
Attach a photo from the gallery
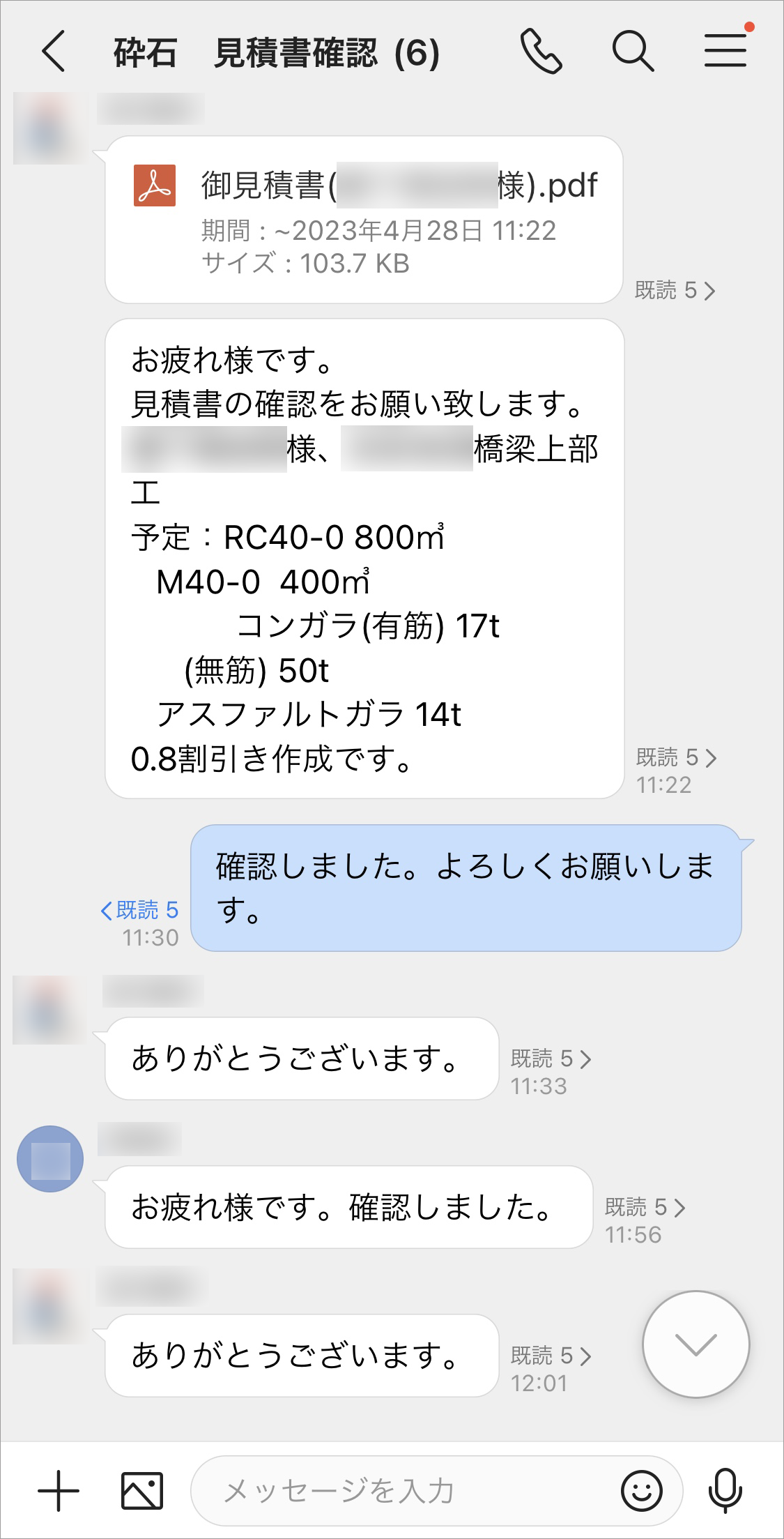tap(142, 1491)
